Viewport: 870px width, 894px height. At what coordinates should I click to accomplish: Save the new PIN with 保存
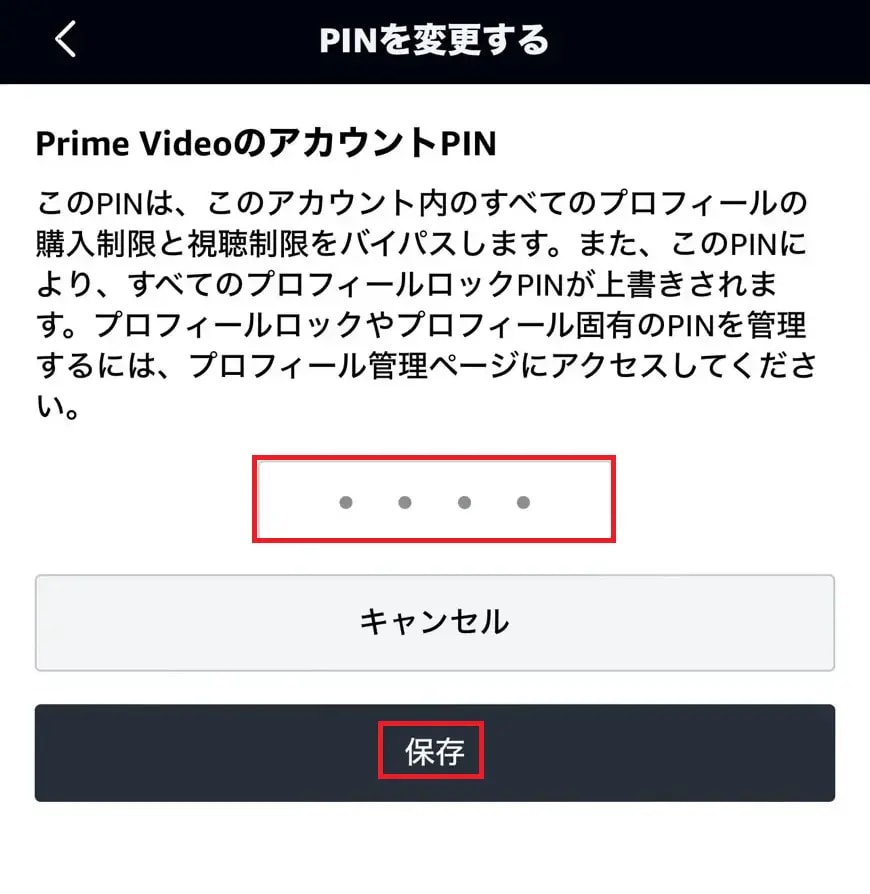[434, 752]
